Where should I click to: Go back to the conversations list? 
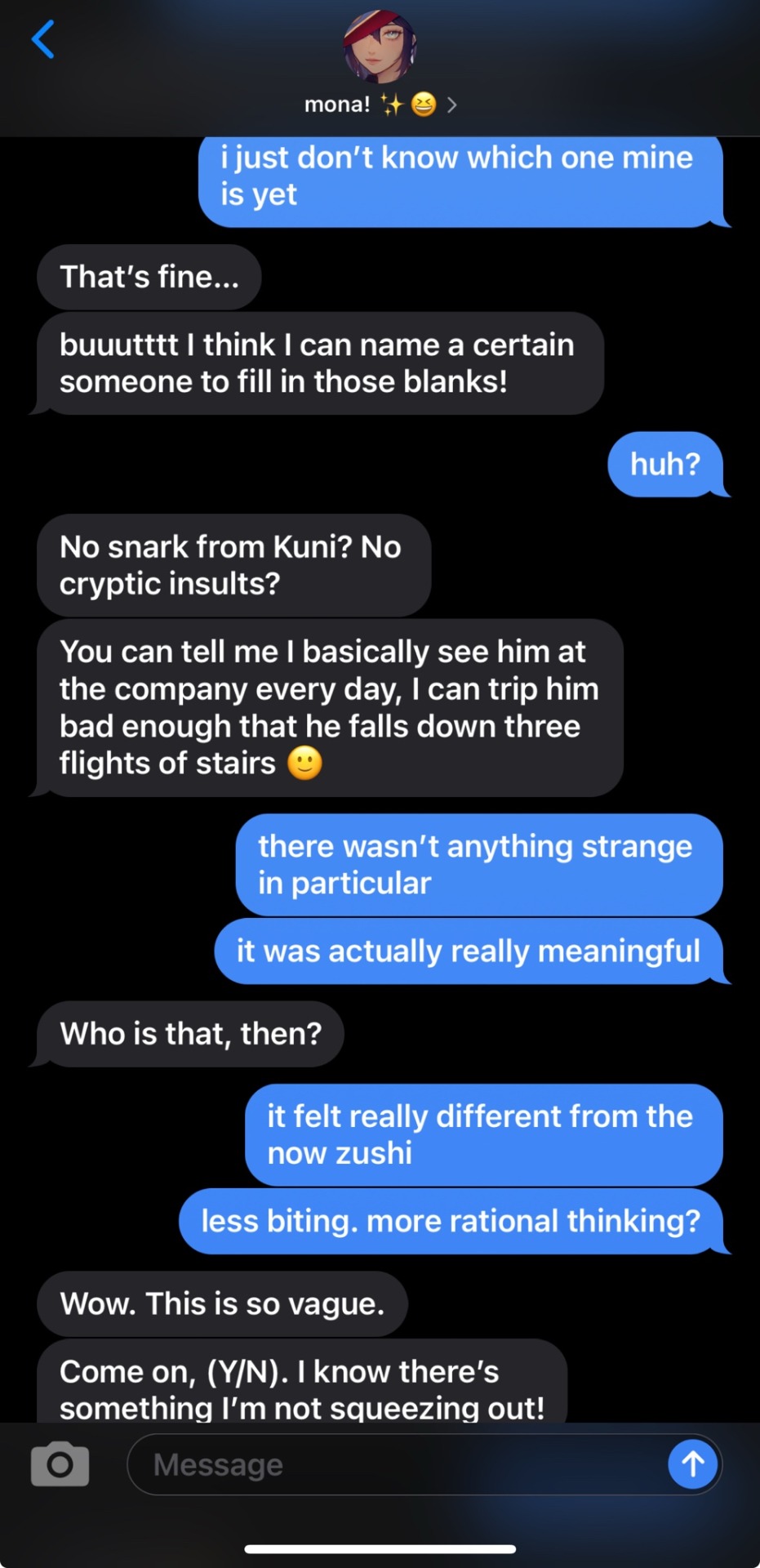(43, 39)
